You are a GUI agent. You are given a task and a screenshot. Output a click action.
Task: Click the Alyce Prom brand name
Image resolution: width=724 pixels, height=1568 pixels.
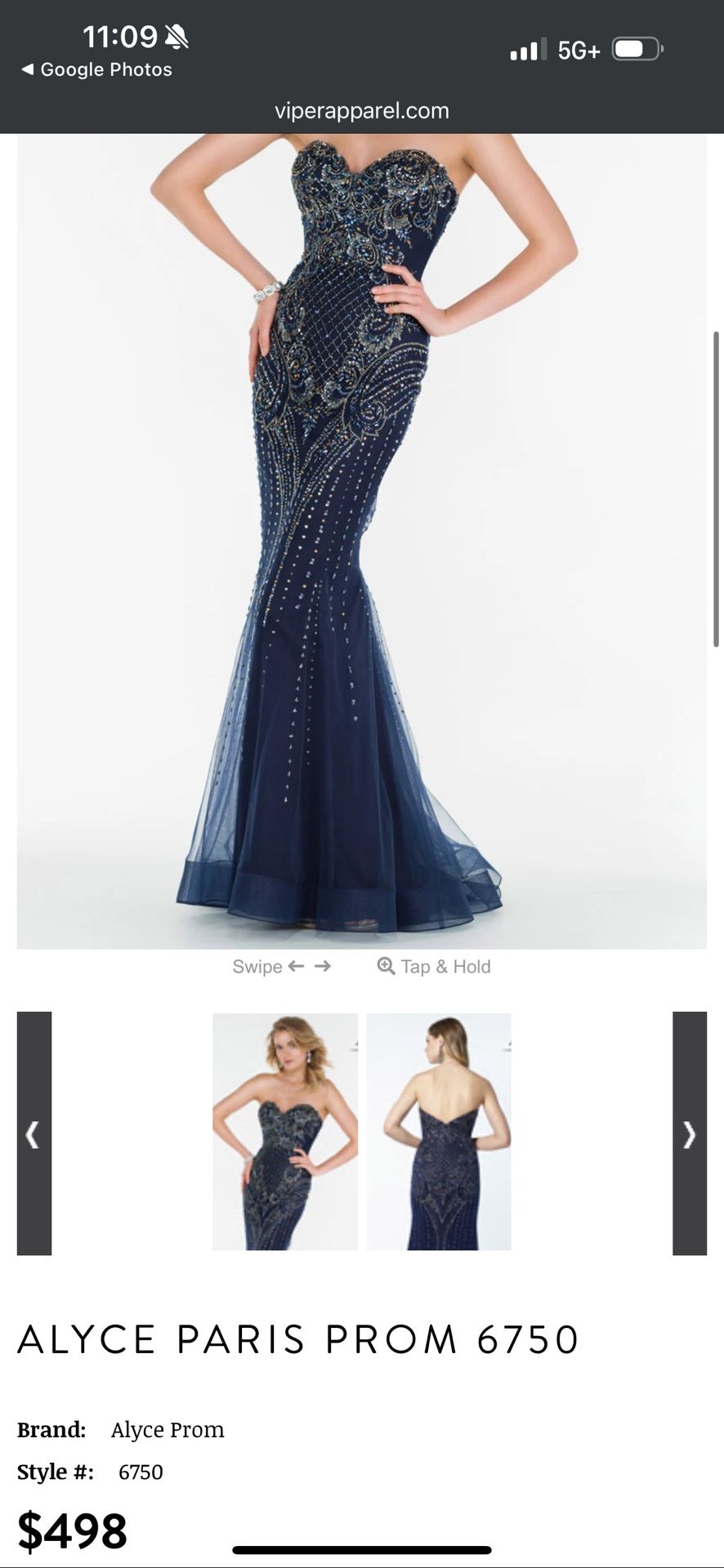[167, 1430]
